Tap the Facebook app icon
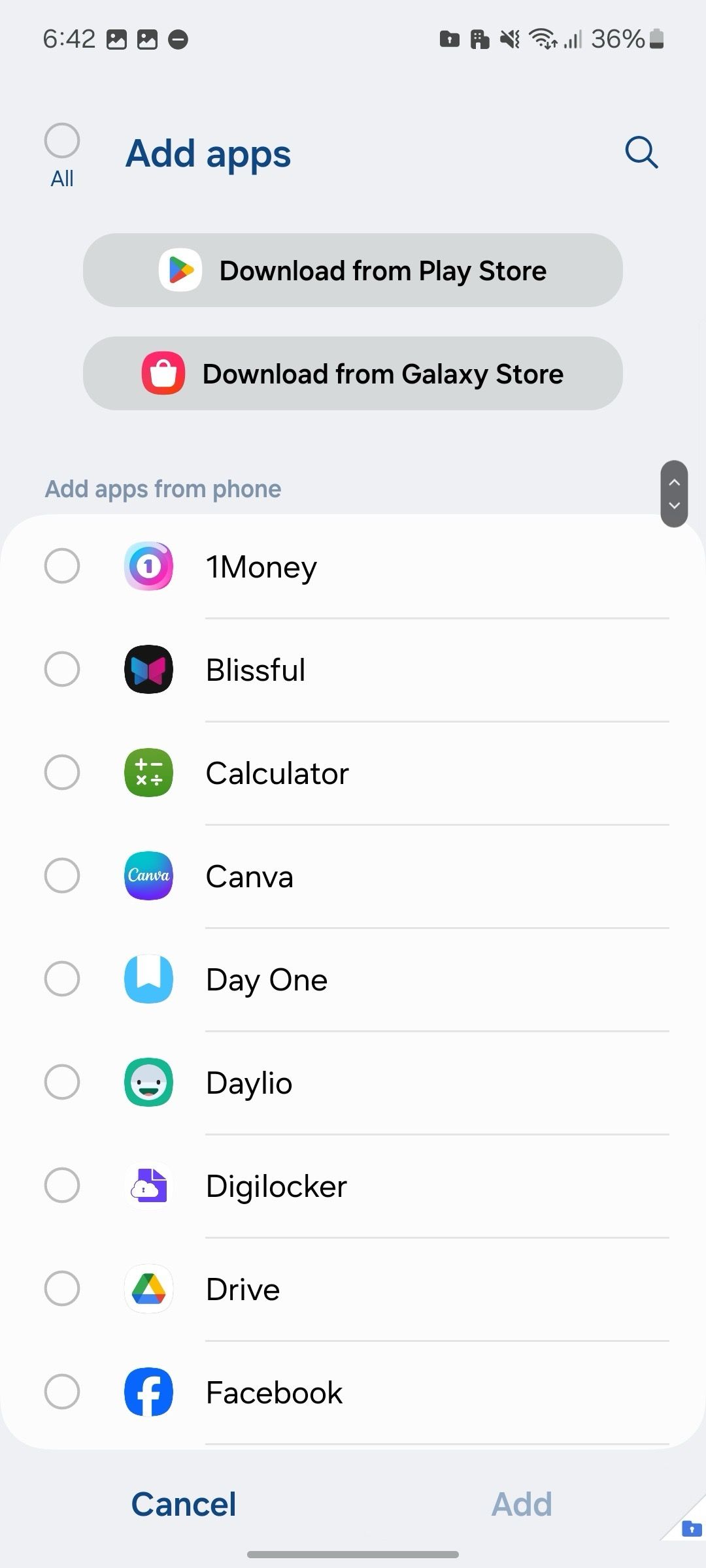The height and width of the screenshot is (1568, 706). pos(148,1392)
